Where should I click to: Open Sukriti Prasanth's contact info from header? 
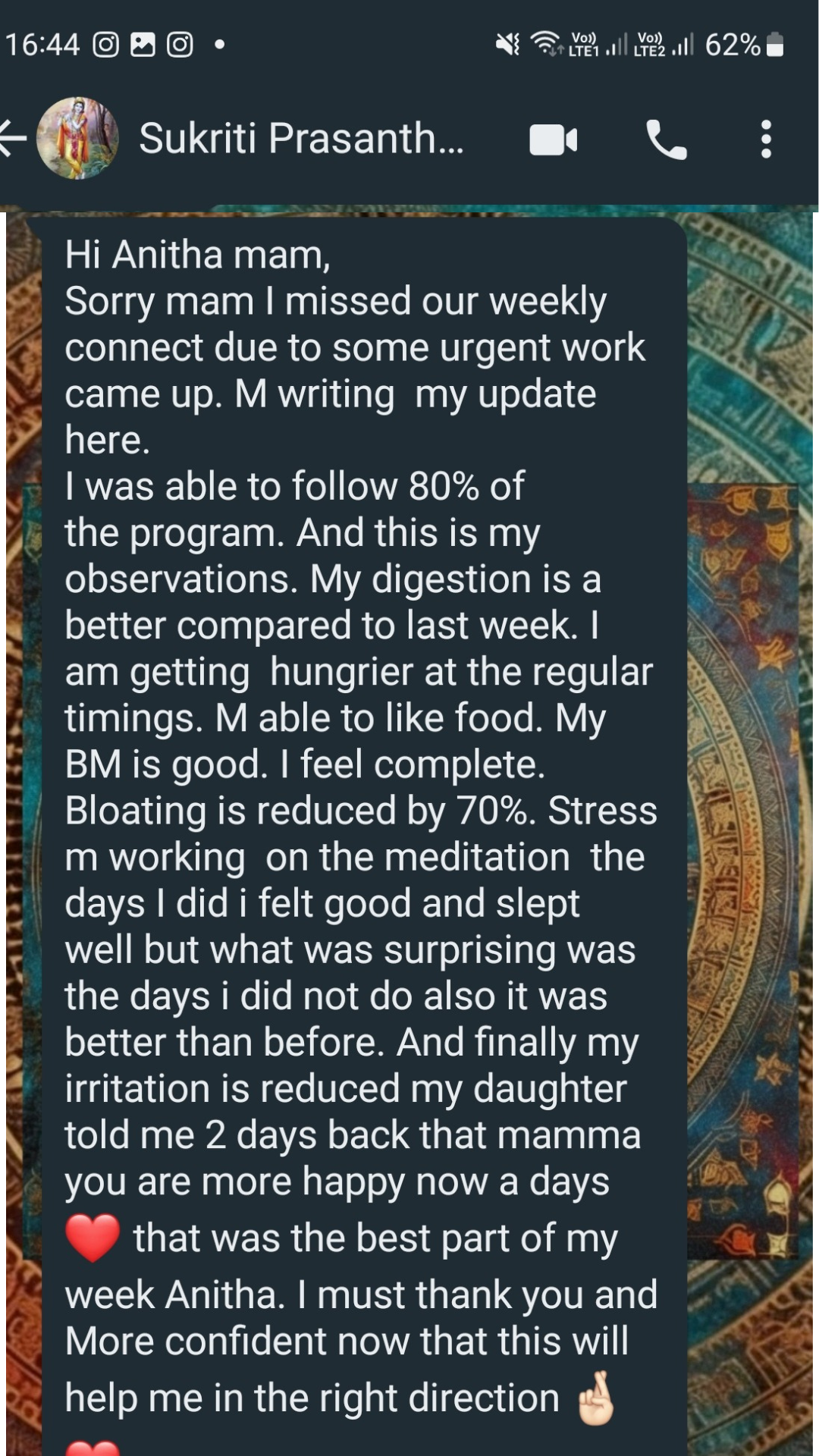pos(300,139)
